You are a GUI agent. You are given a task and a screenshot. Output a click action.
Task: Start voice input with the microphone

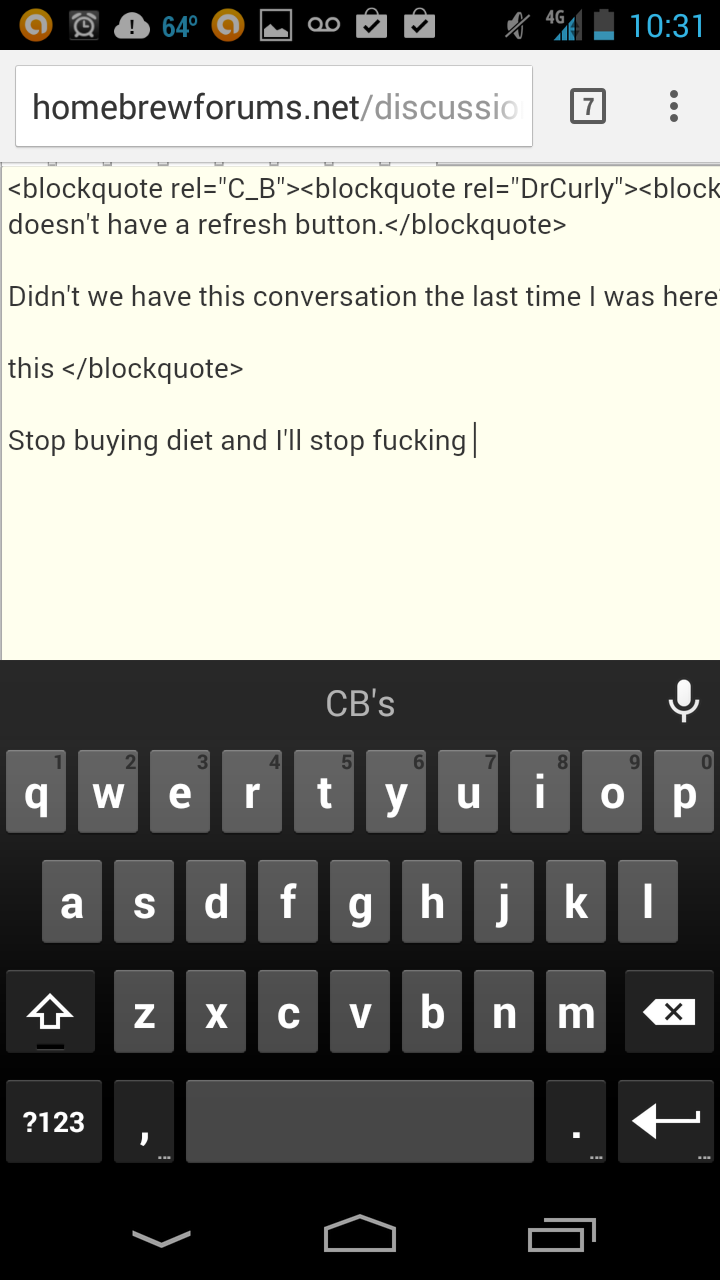click(x=683, y=701)
